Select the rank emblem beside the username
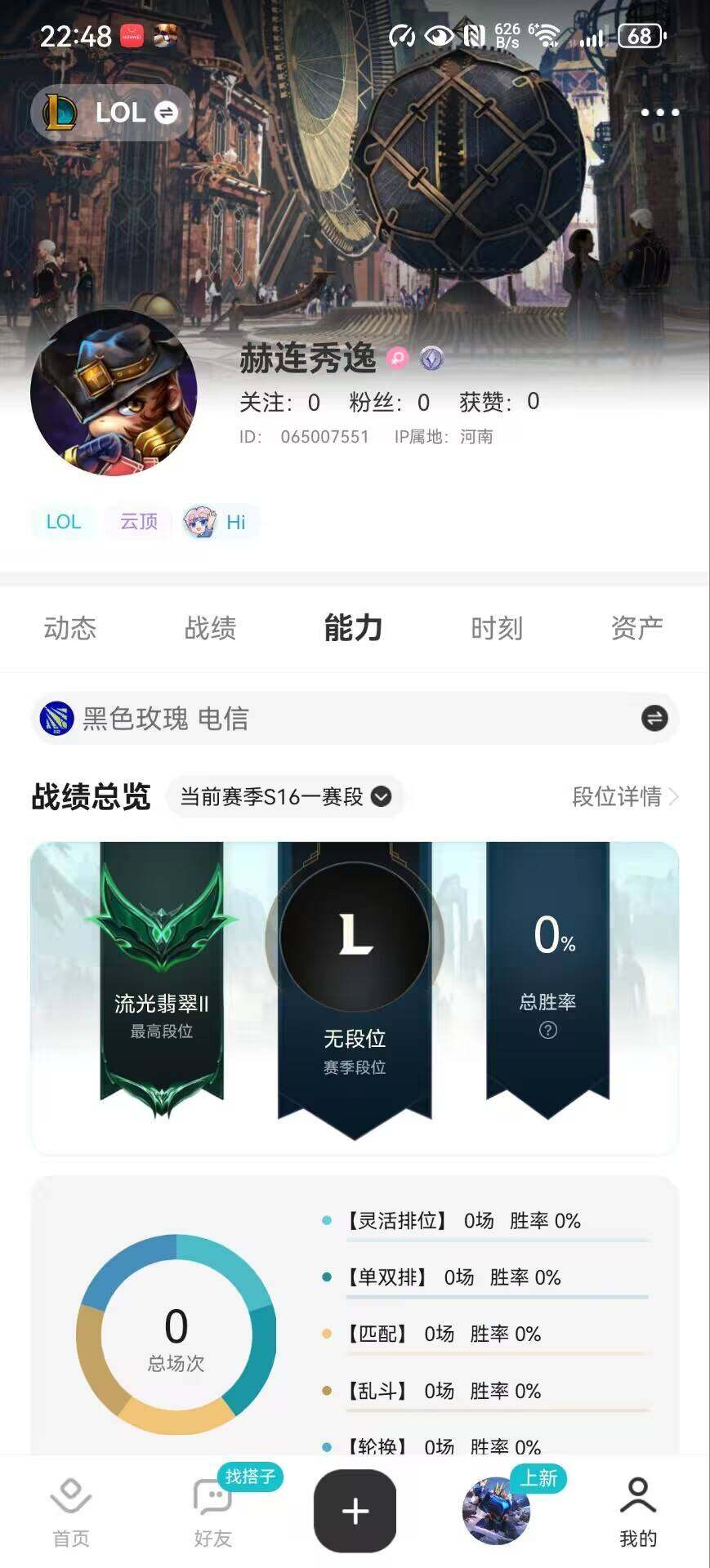 (431, 358)
